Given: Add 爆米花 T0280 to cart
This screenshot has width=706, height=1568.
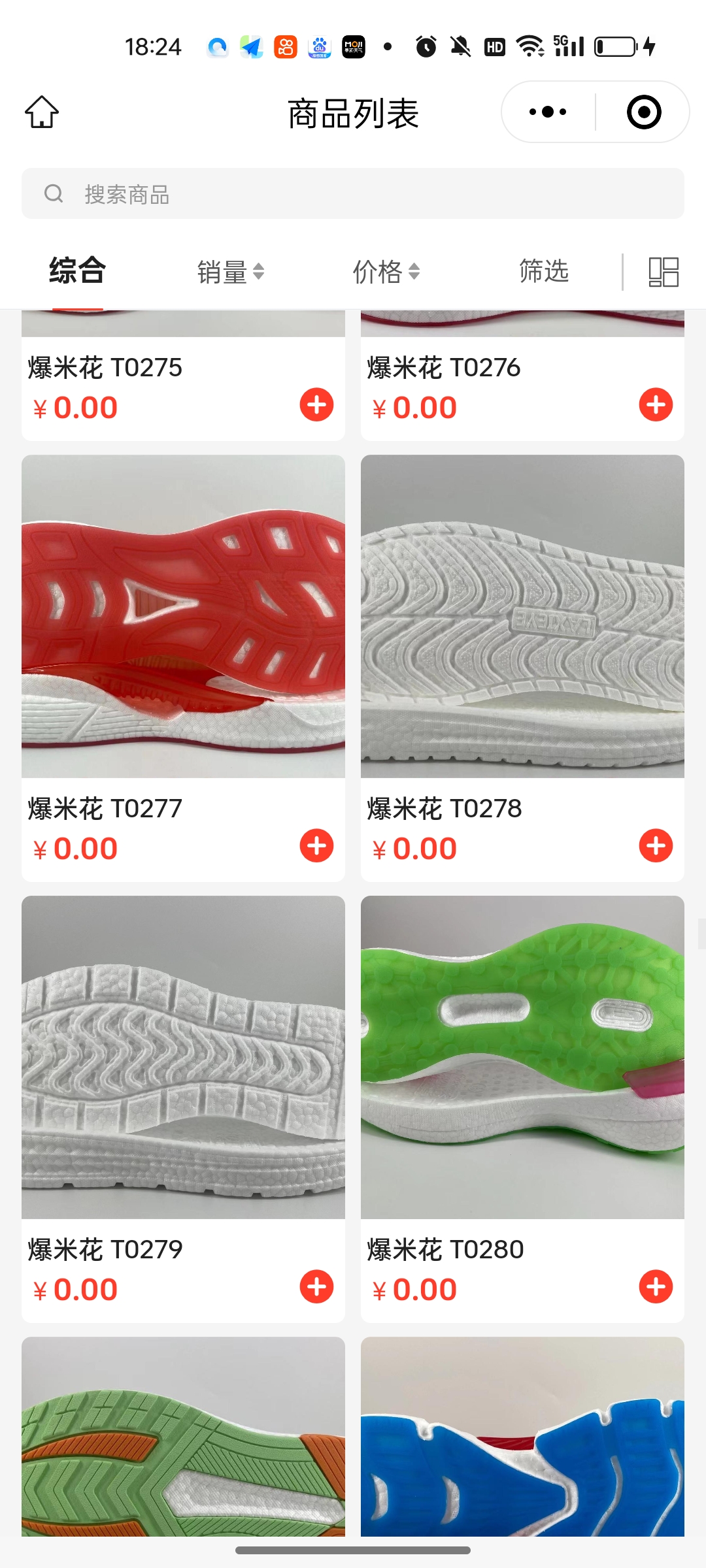Looking at the screenshot, I should [x=656, y=1287].
